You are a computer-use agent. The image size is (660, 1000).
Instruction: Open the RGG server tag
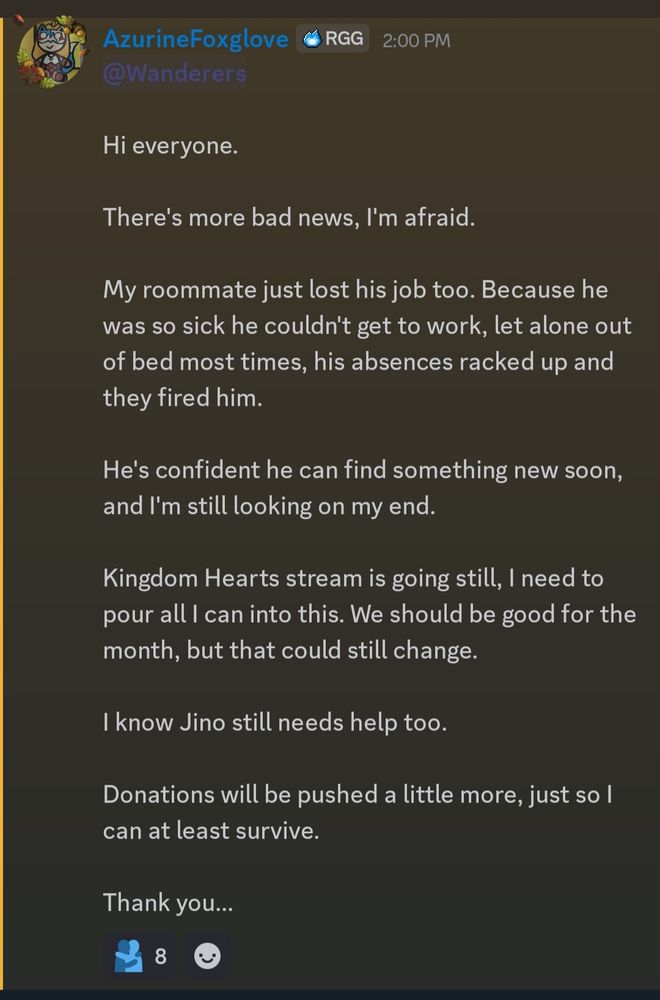(x=333, y=40)
